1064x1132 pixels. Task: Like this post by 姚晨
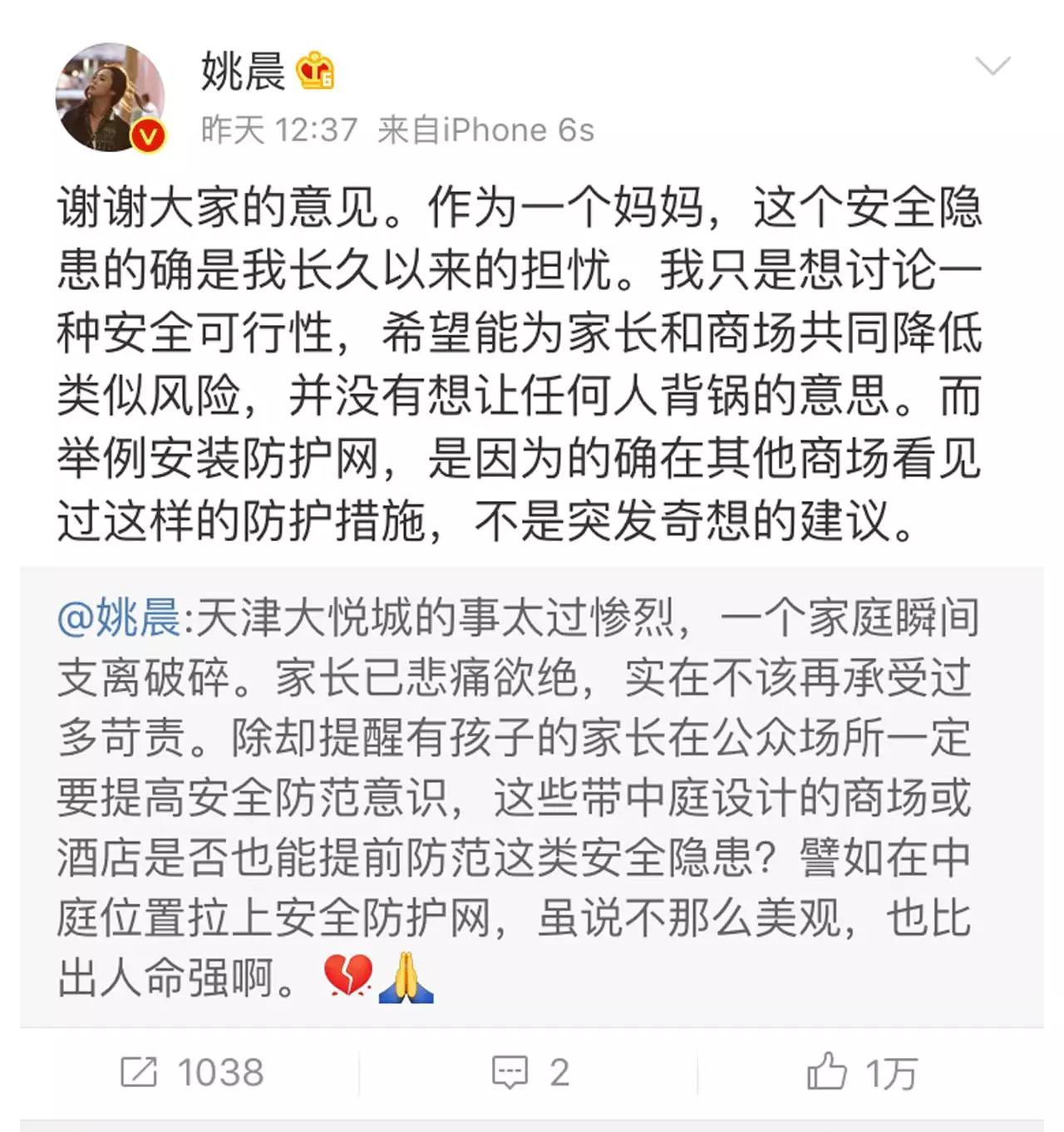[861, 1072]
